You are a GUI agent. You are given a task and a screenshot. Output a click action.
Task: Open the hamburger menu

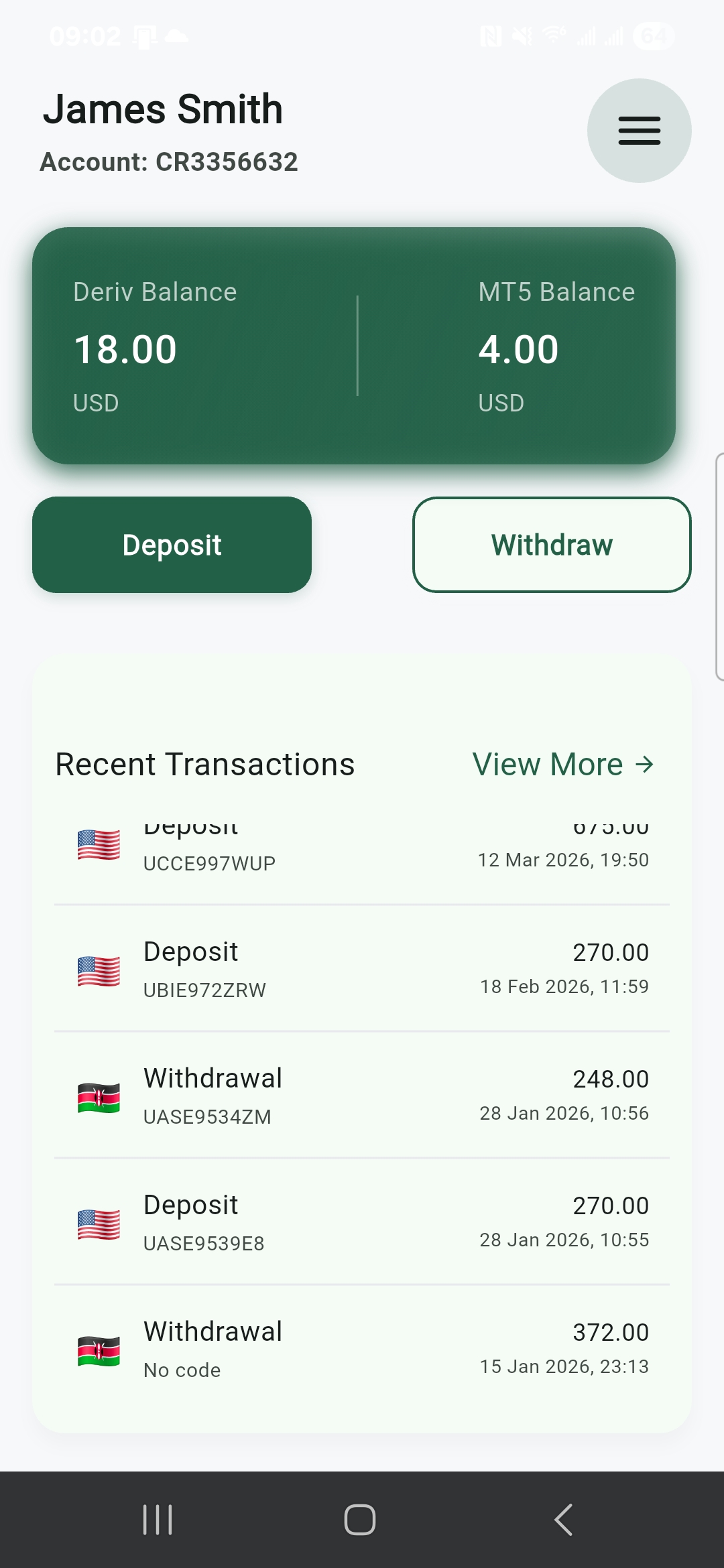click(x=638, y=131)
